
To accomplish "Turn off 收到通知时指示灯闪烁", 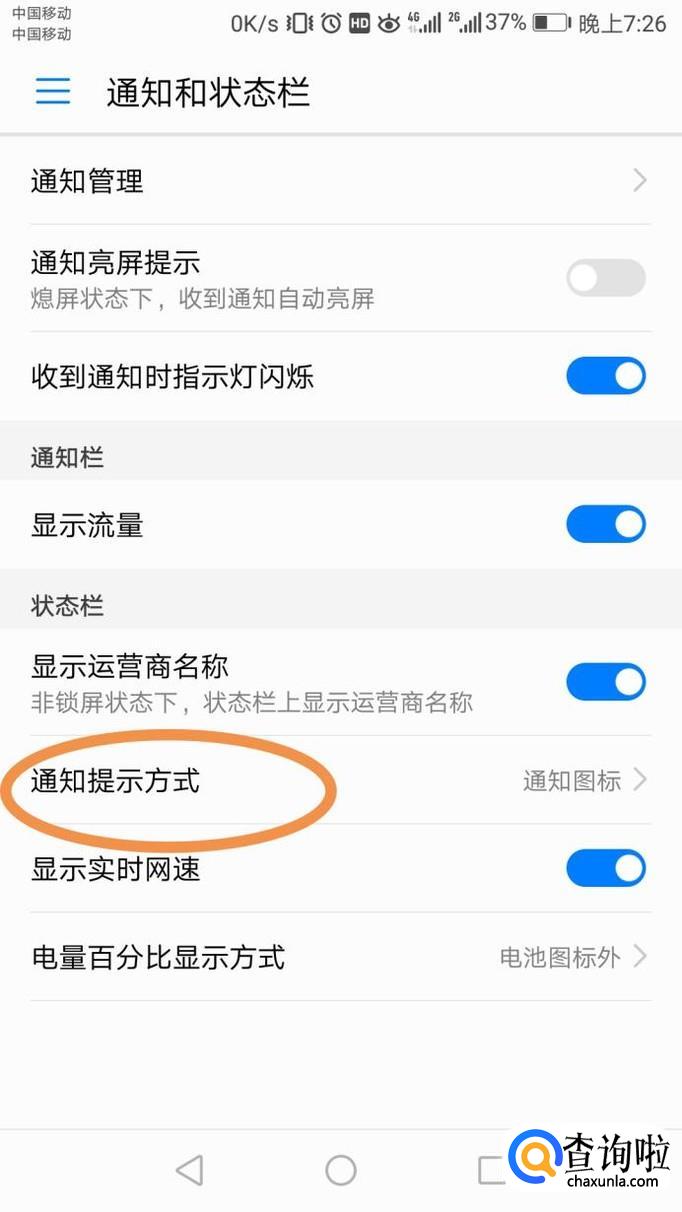I will [606, 377].
